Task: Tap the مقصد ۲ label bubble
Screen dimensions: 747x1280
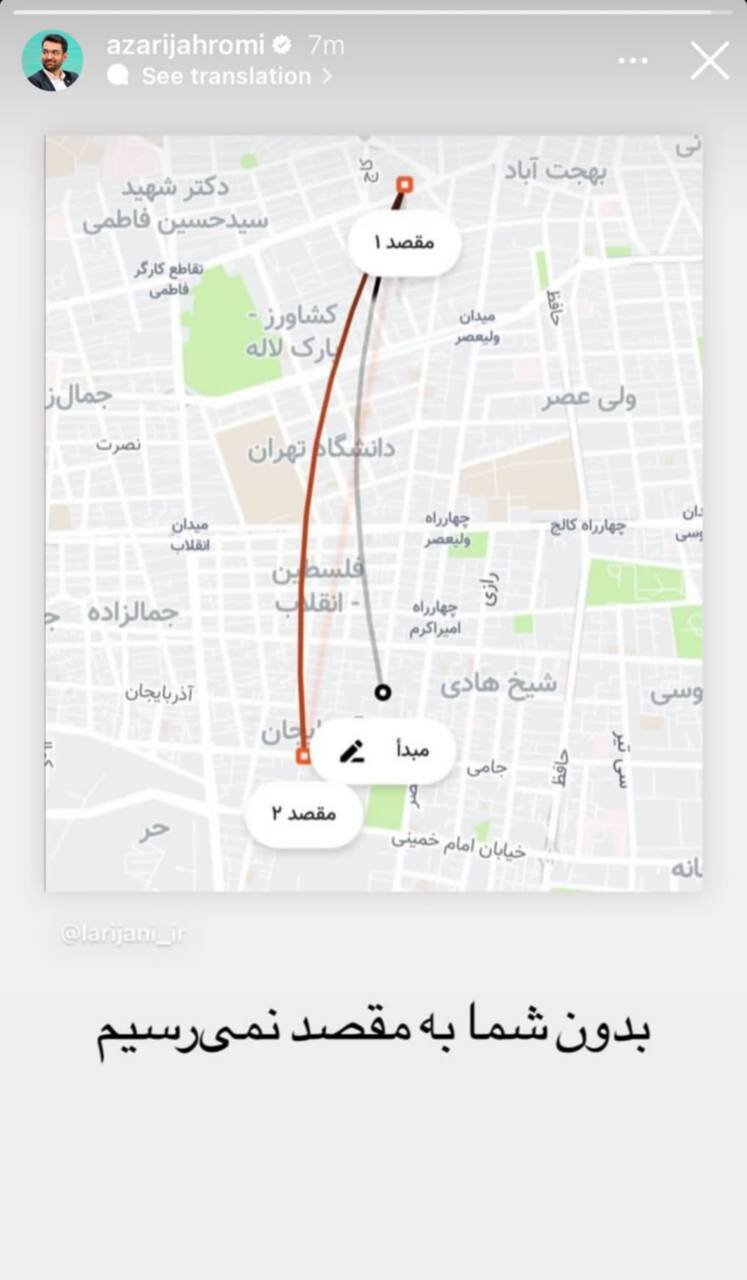Action: pos(304,814)
